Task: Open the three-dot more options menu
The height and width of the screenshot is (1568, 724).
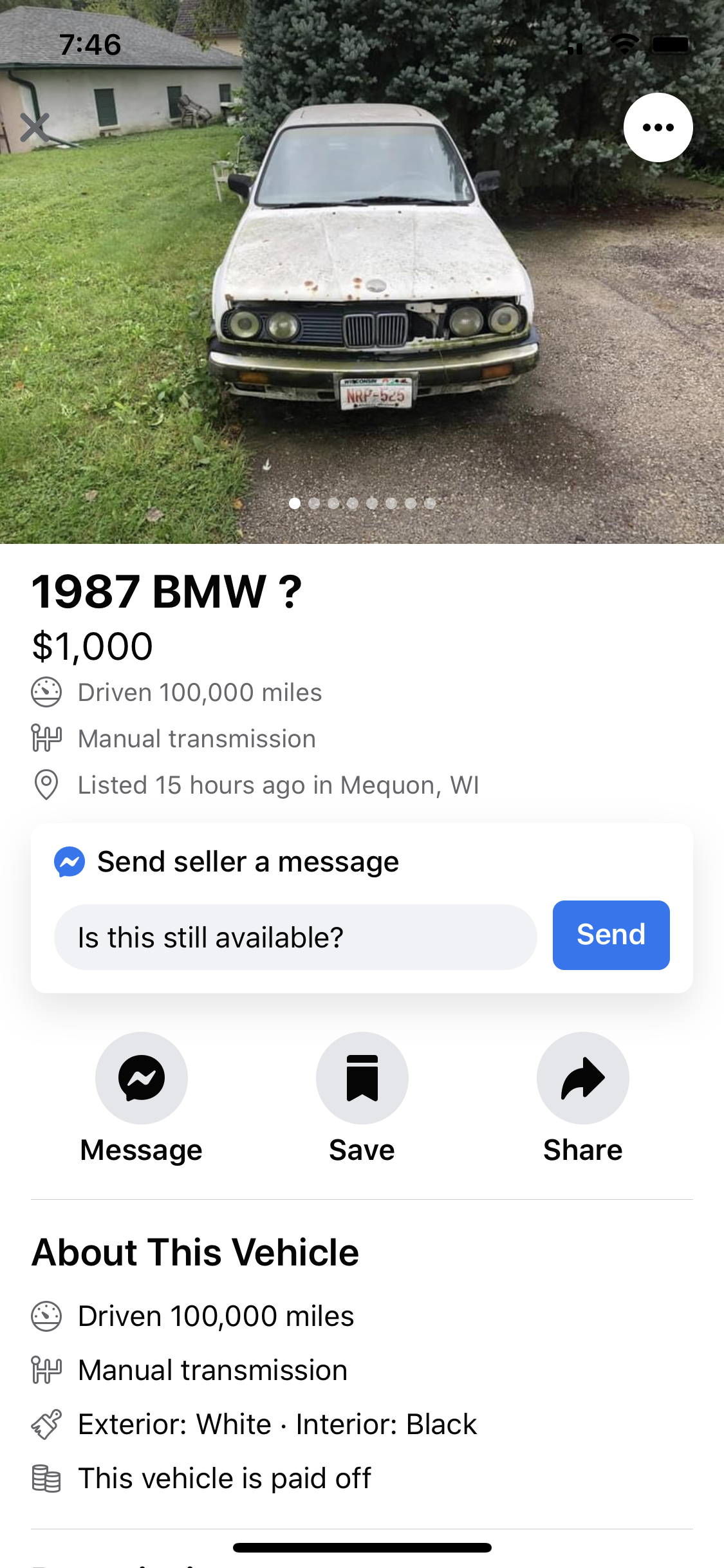Action: pos(658,127)
